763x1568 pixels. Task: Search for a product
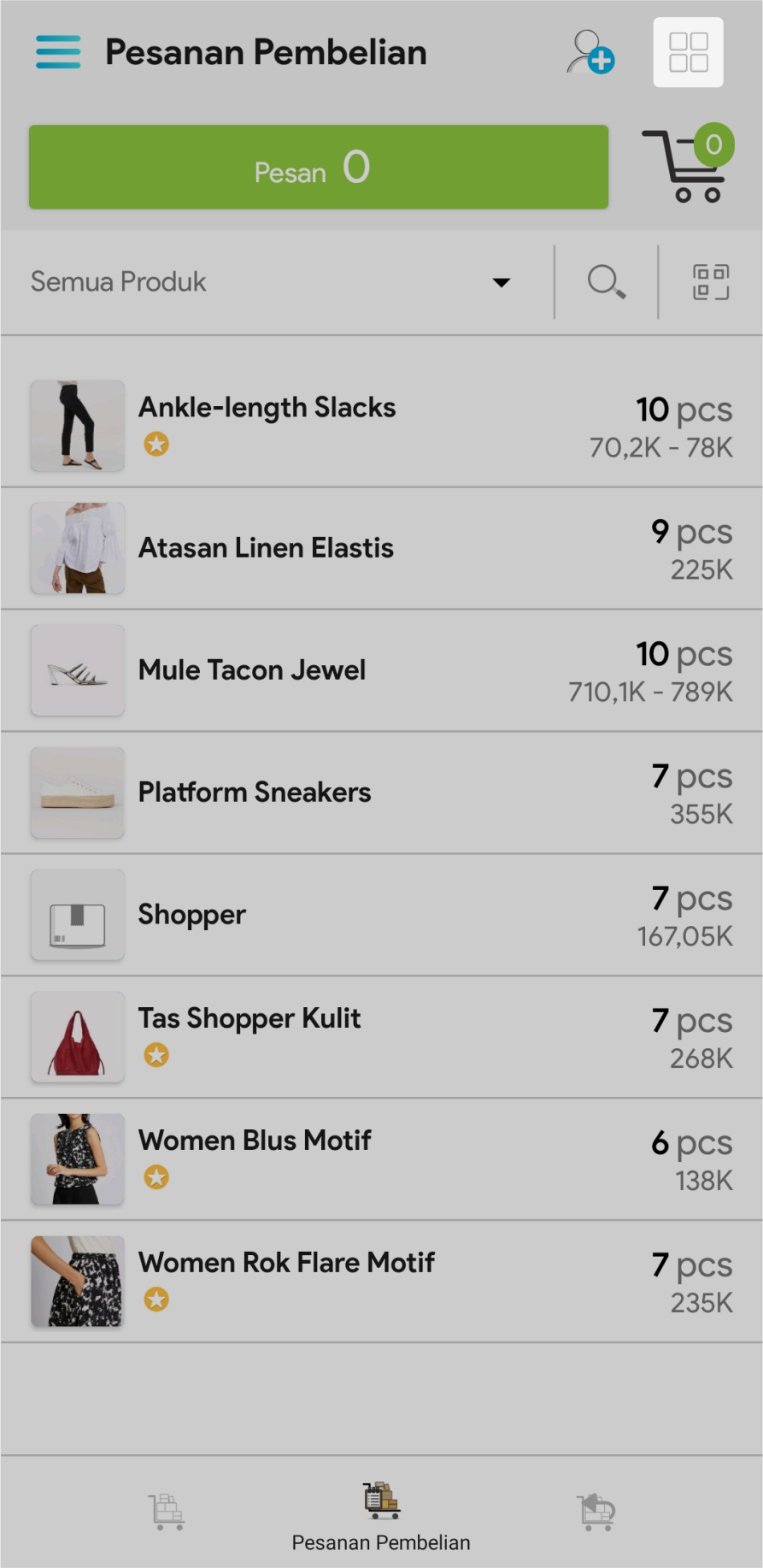coord(606,282)
